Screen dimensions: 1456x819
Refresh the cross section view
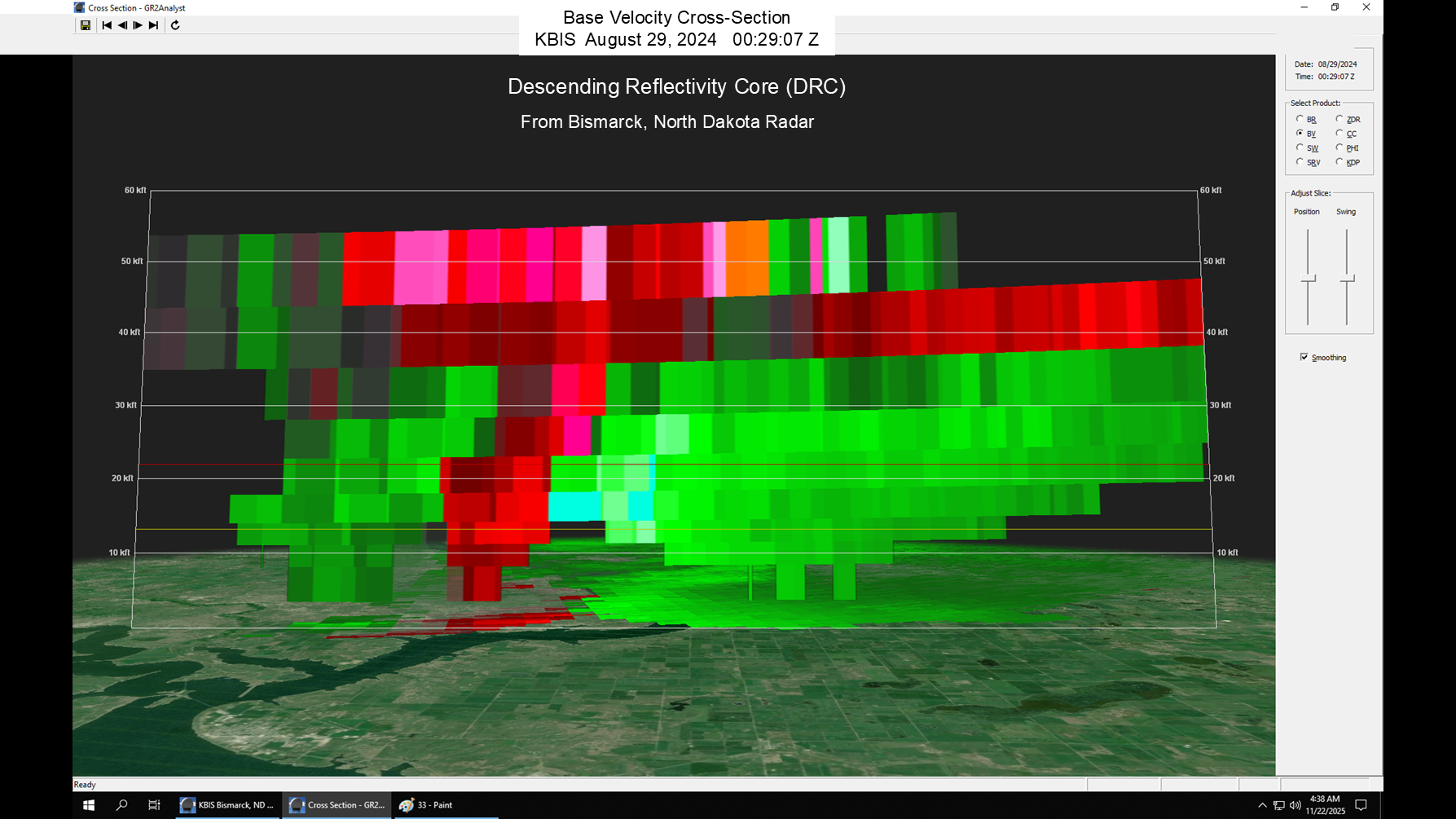pyautogui.click(x=175, y=25)
